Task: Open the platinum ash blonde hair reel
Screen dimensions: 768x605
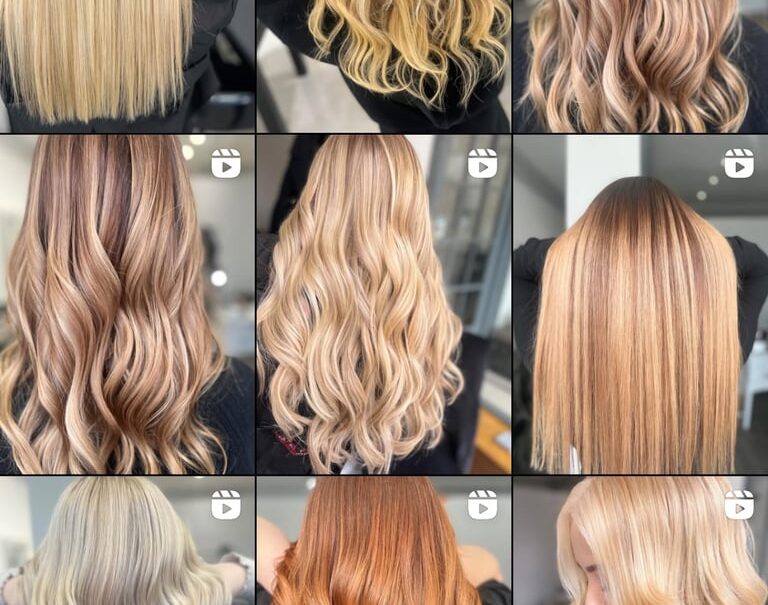Action: pyautogui.click(x=126, y=542)
